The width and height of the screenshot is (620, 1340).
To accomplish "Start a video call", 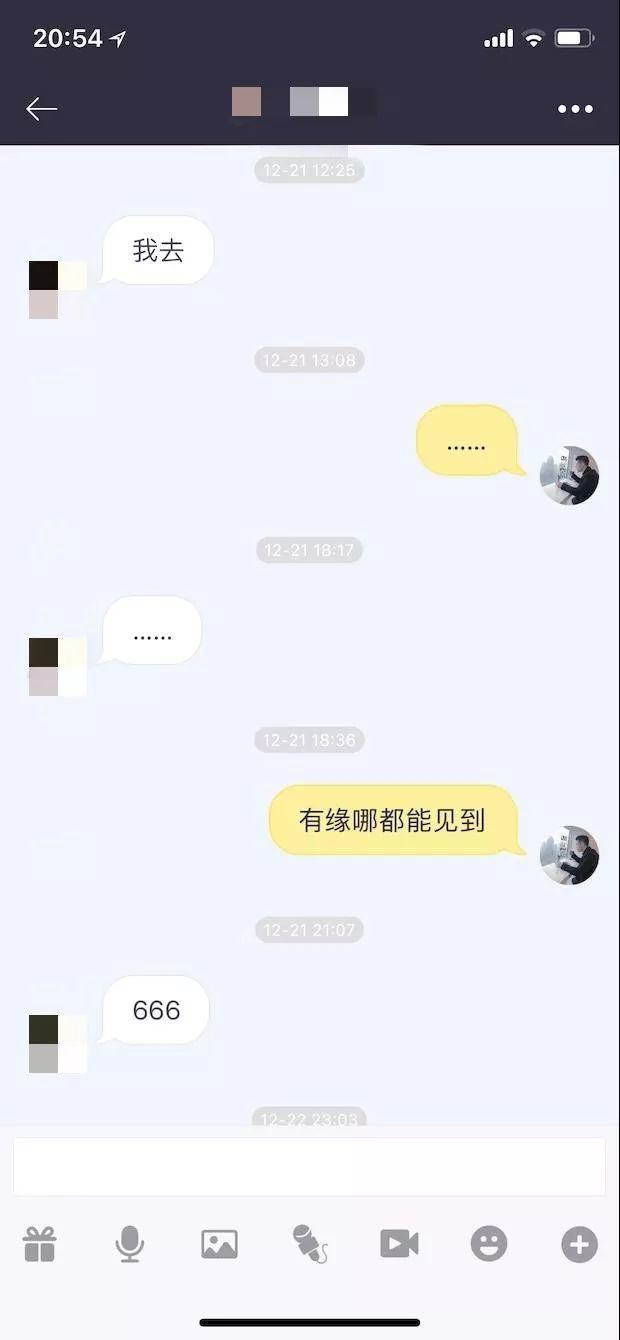I will tap(399, 1244).
